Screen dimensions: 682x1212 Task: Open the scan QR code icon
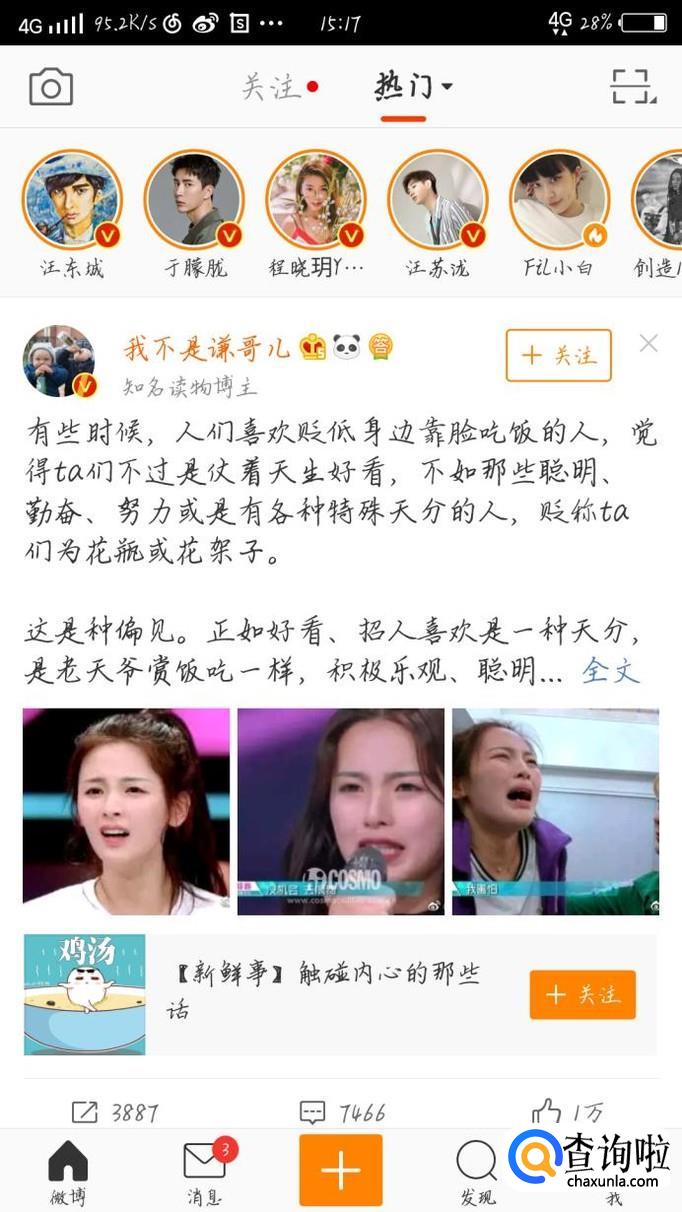(633, 87)
